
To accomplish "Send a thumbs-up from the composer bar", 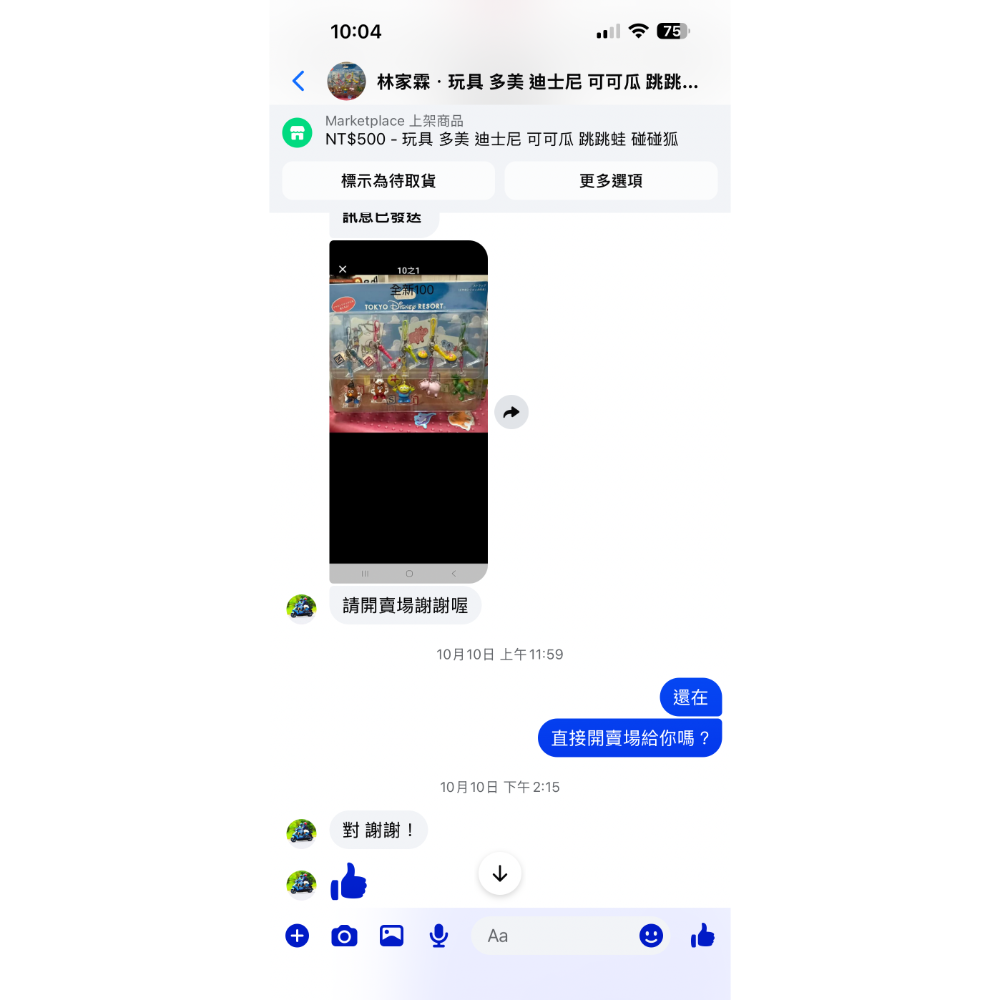I will point(703,936).
